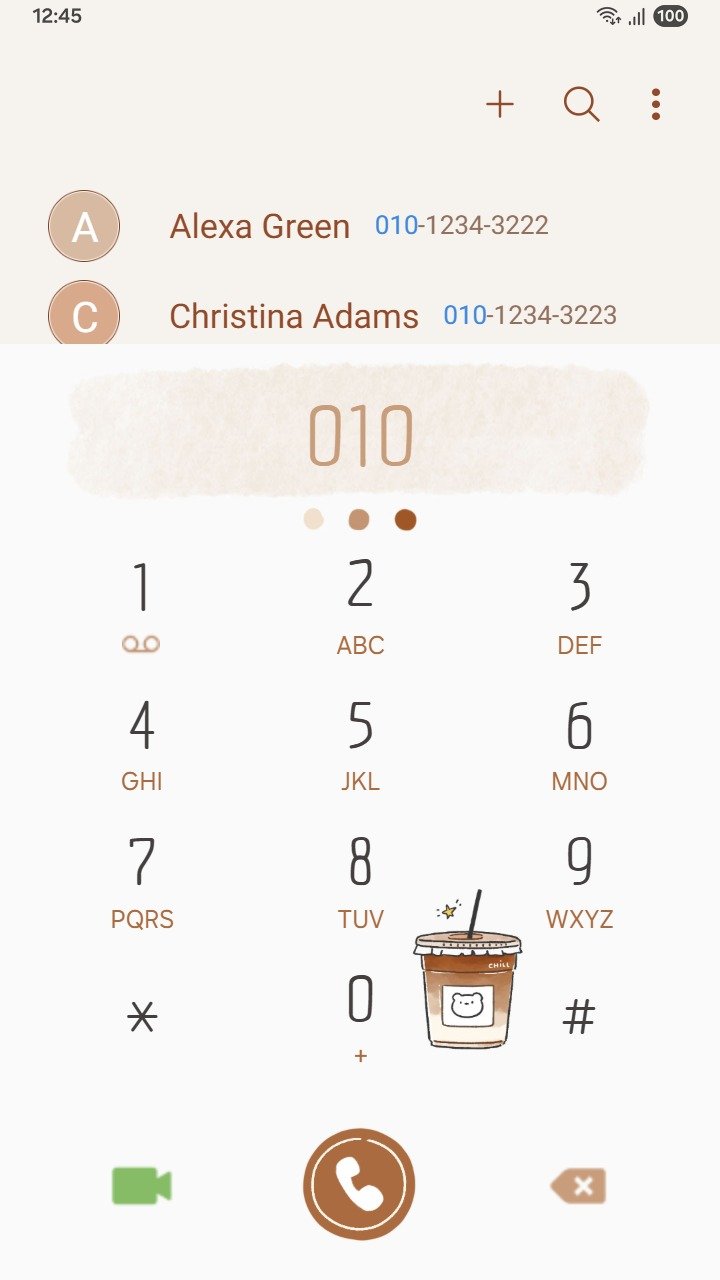Screen dimensions: 720x1280
Task: Start a video call
Action: [x=141, y=1186]
